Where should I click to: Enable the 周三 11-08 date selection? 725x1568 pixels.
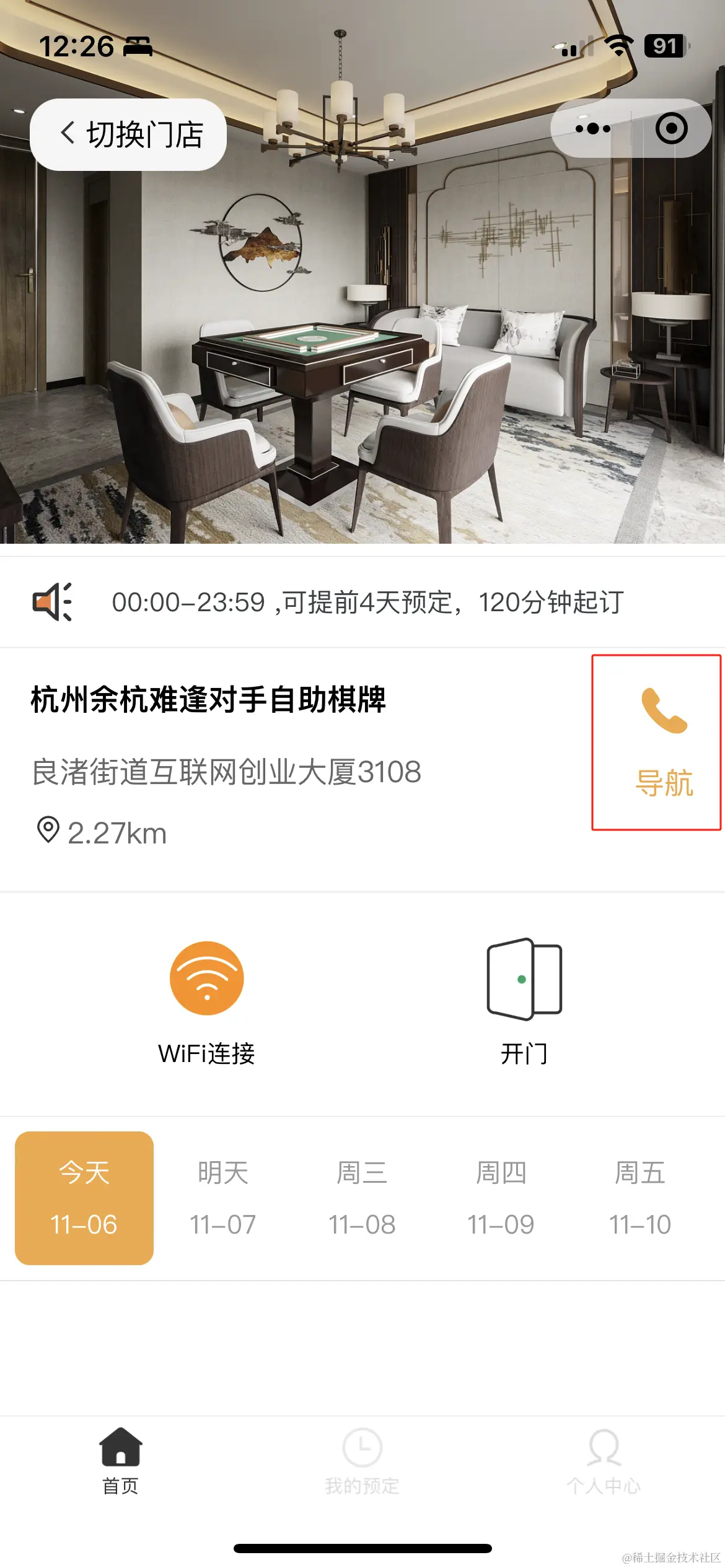click(362, 1197)
